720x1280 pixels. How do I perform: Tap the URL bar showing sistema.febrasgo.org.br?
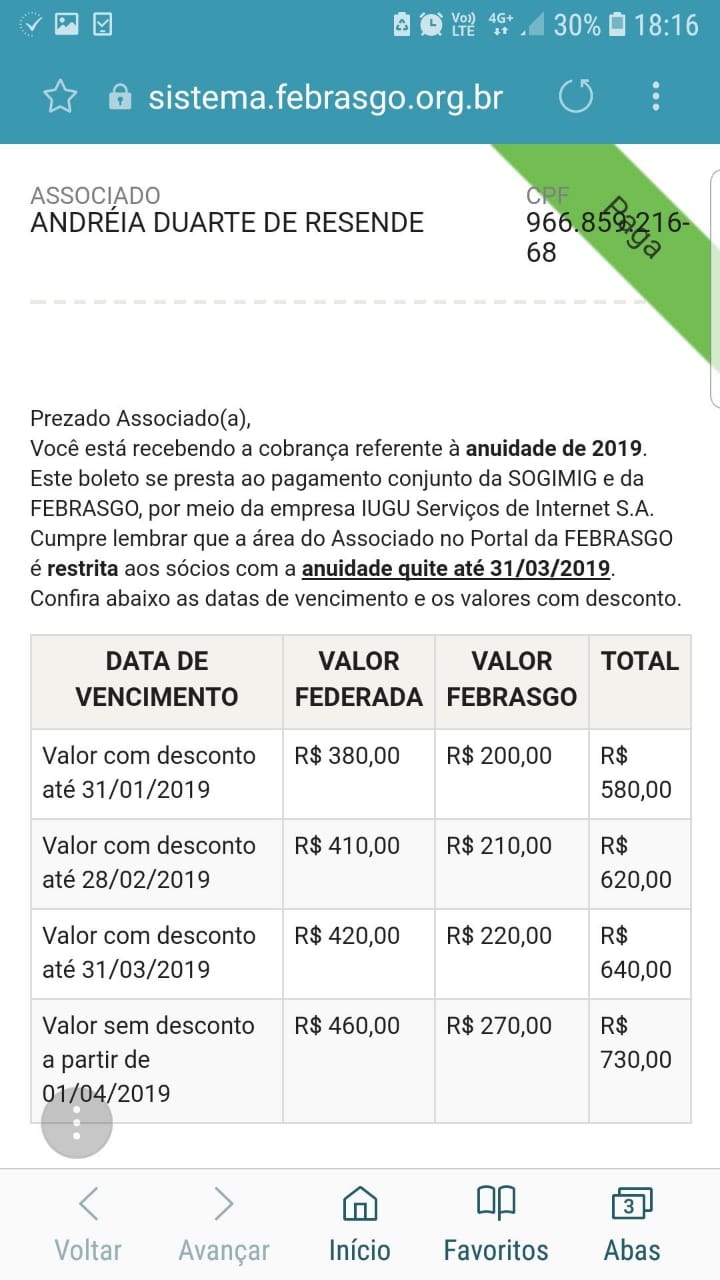pos(325,97)
